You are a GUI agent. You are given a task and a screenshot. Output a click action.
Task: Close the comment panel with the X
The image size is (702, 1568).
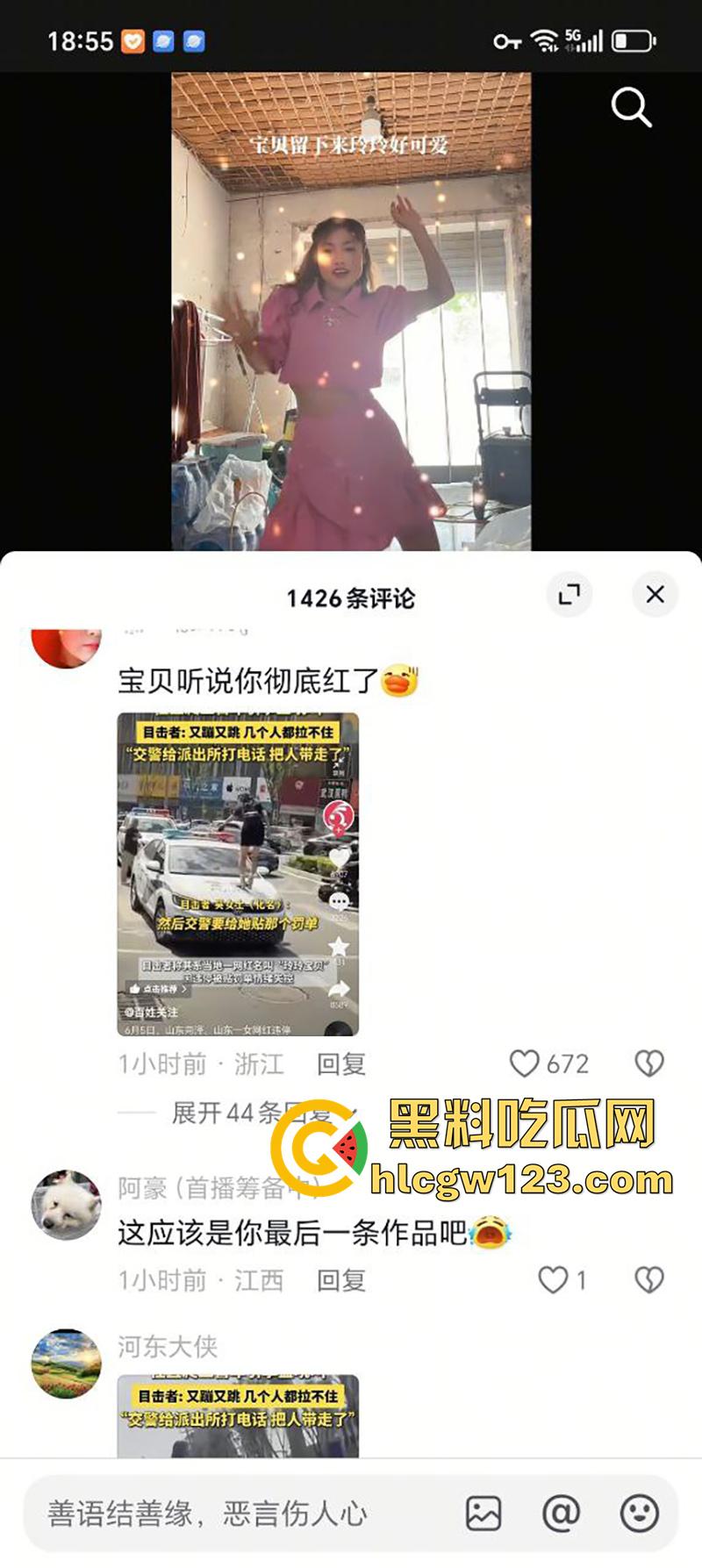(655, 594)
